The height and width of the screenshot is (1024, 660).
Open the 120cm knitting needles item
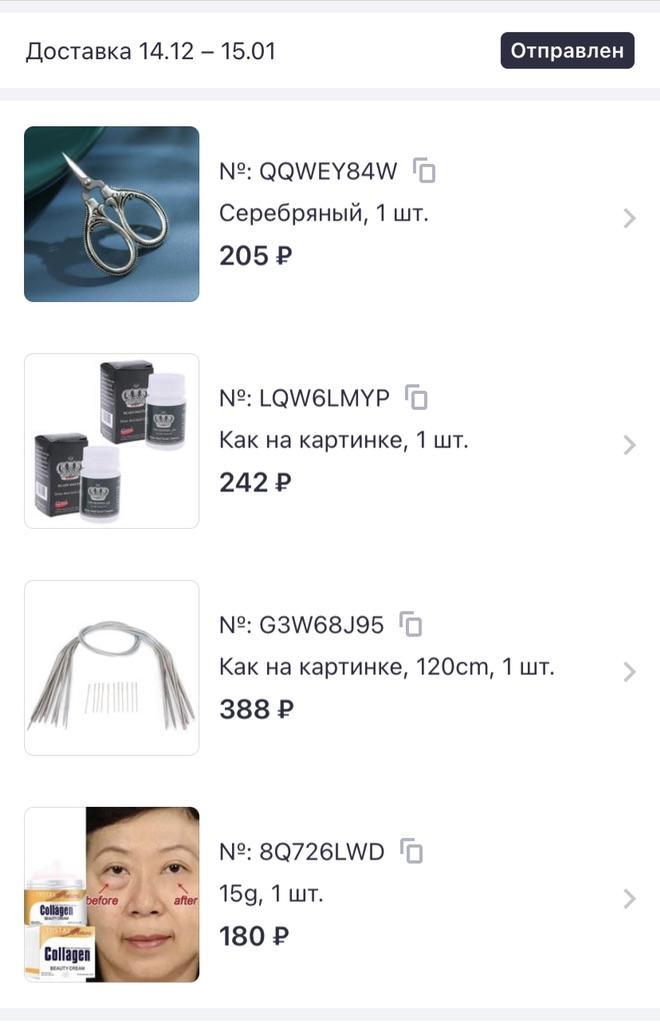pyautogui.click(x=629, y=672)
